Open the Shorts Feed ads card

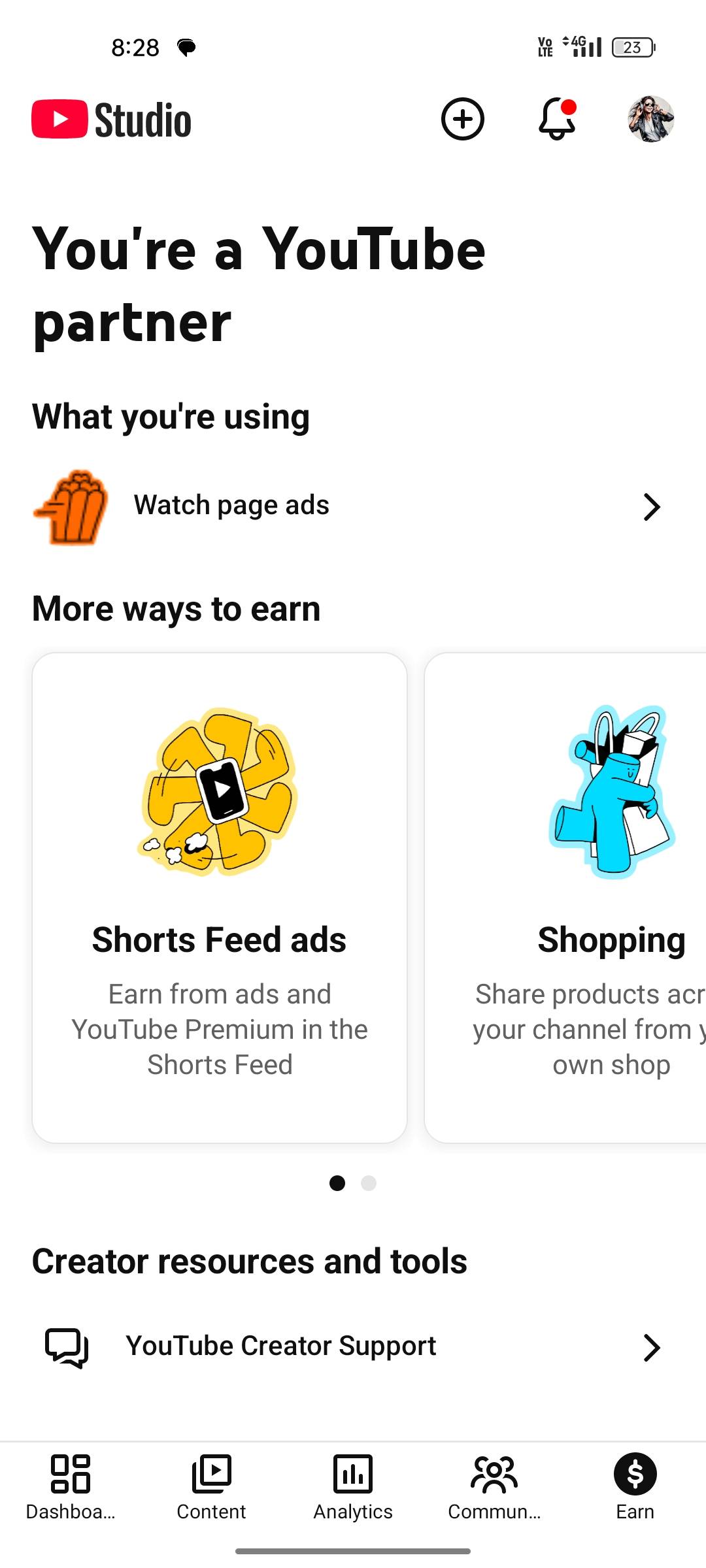coord(220,897)
